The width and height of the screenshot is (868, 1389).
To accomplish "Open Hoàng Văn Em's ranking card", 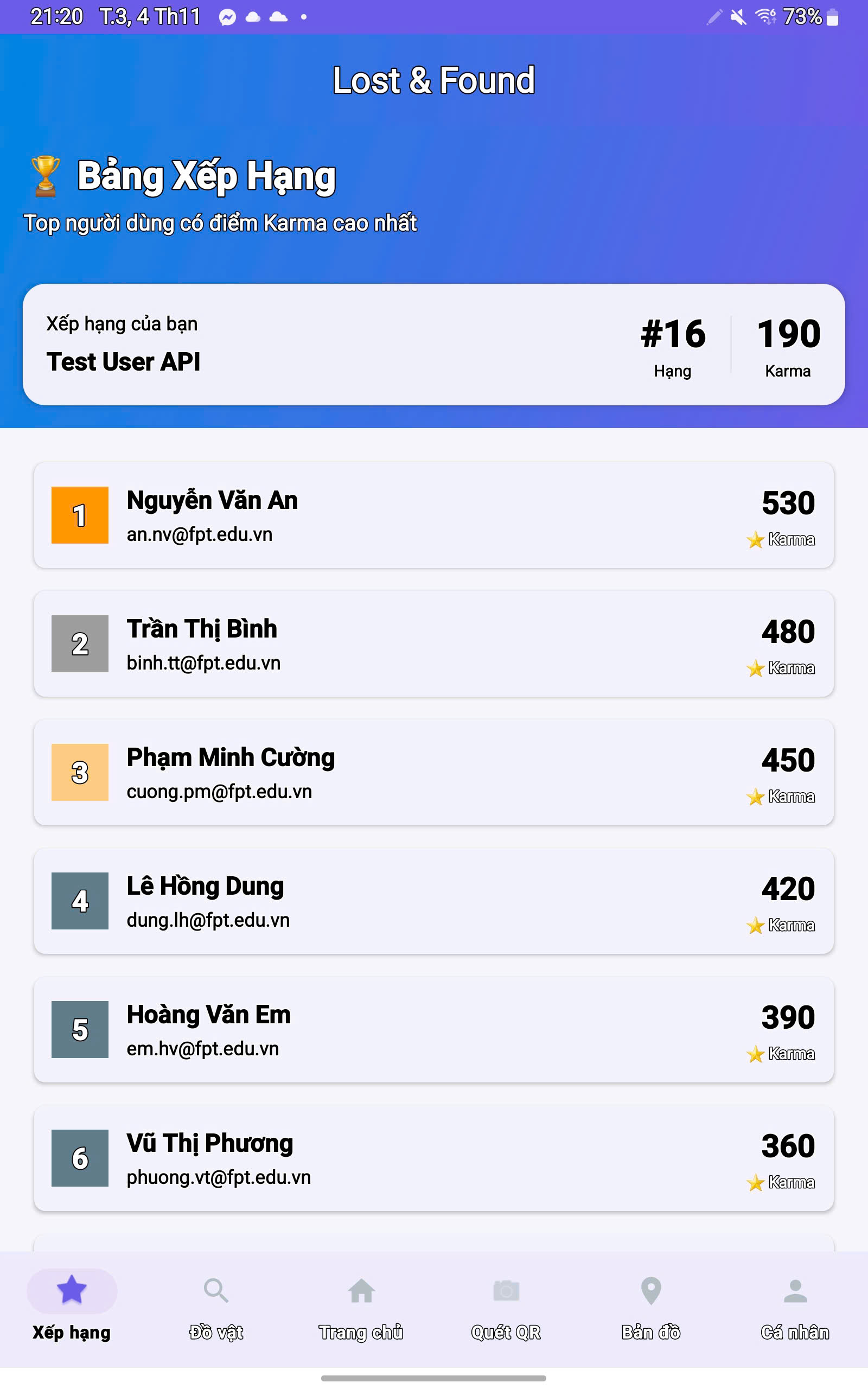I will (x=433, y=1029).
